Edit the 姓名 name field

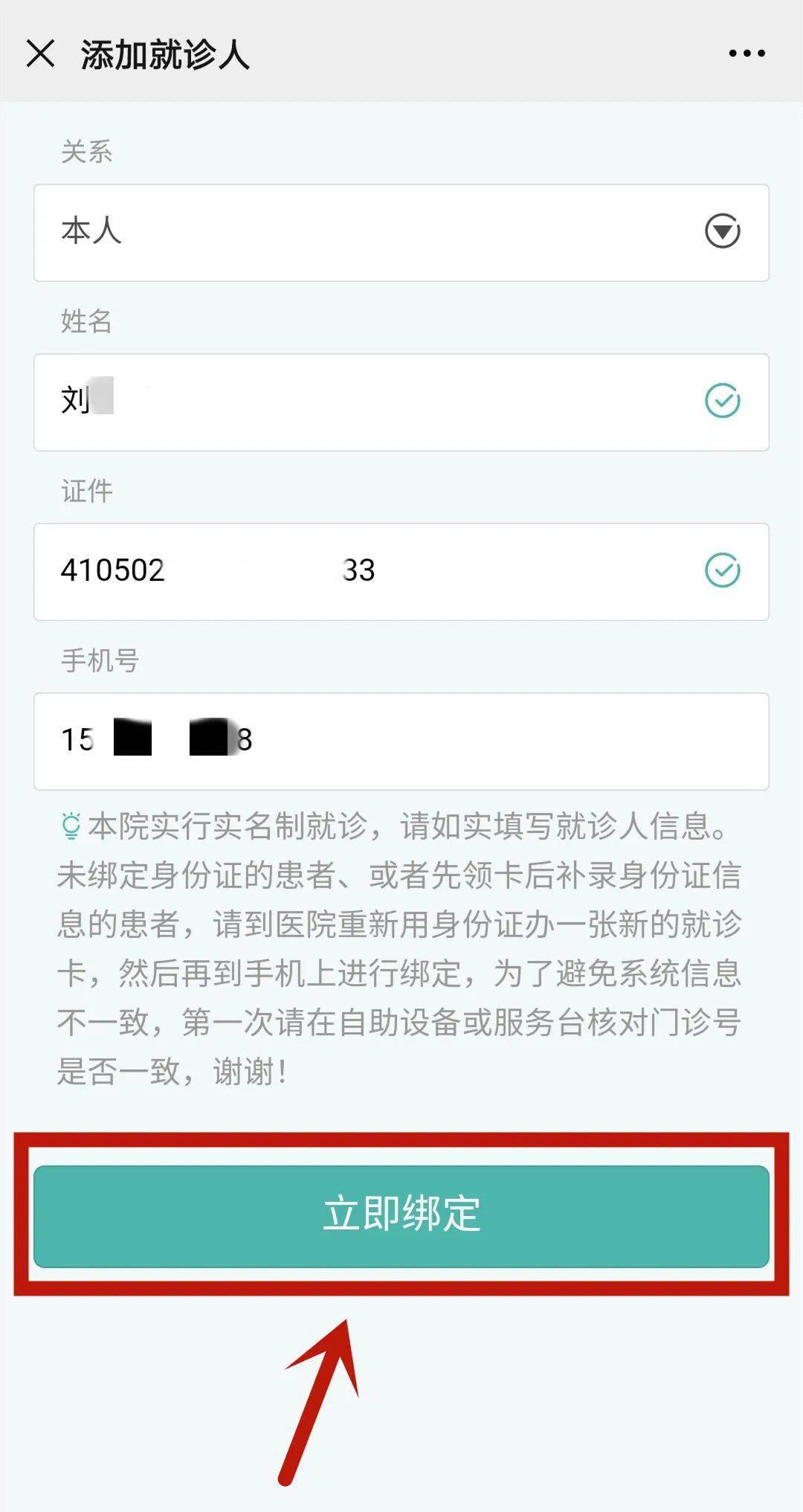tap(401, 402)
